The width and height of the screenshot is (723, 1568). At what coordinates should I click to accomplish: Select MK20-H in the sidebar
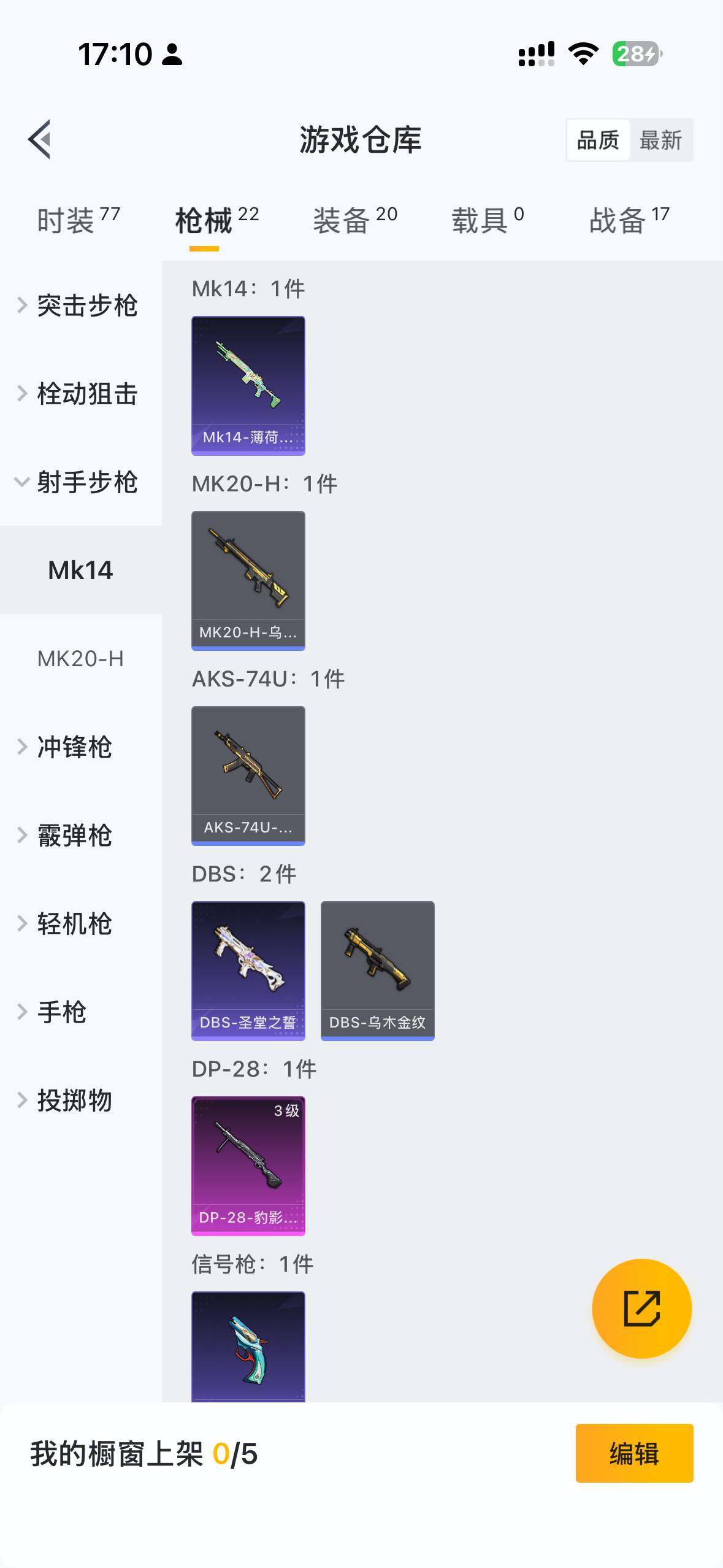pos(80,659)
